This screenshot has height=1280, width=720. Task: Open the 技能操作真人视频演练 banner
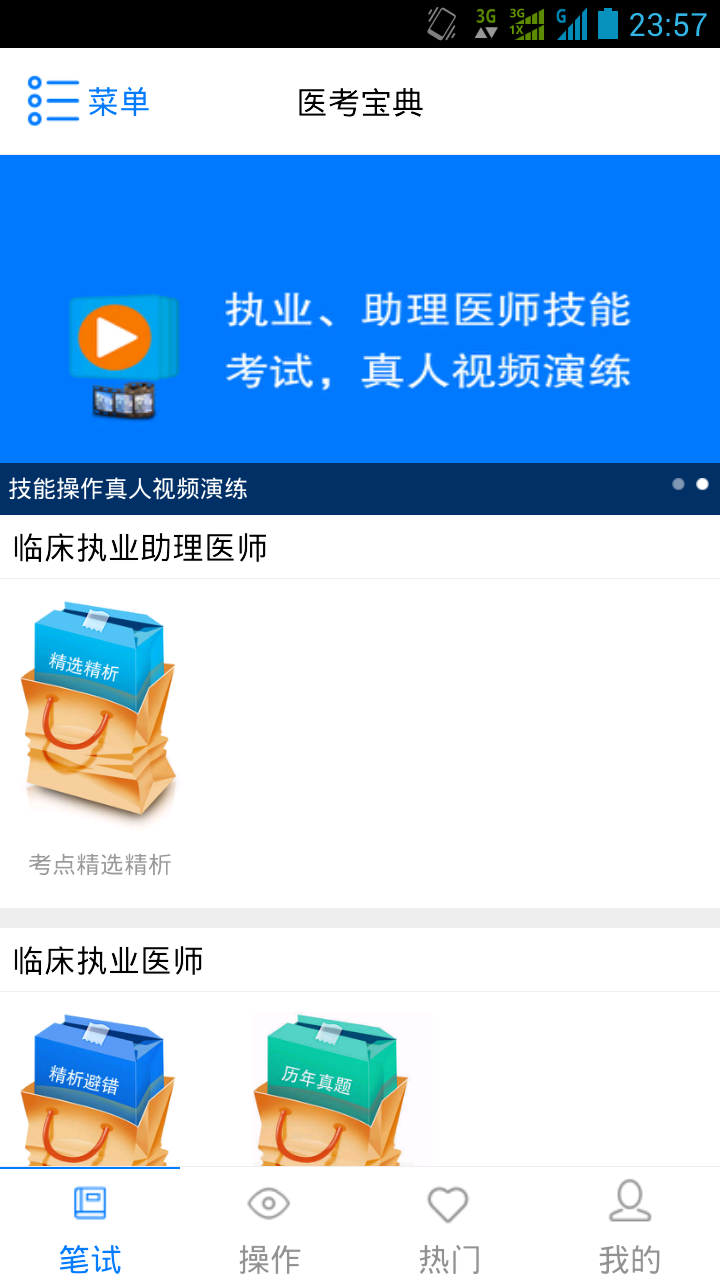pos(360,335)
